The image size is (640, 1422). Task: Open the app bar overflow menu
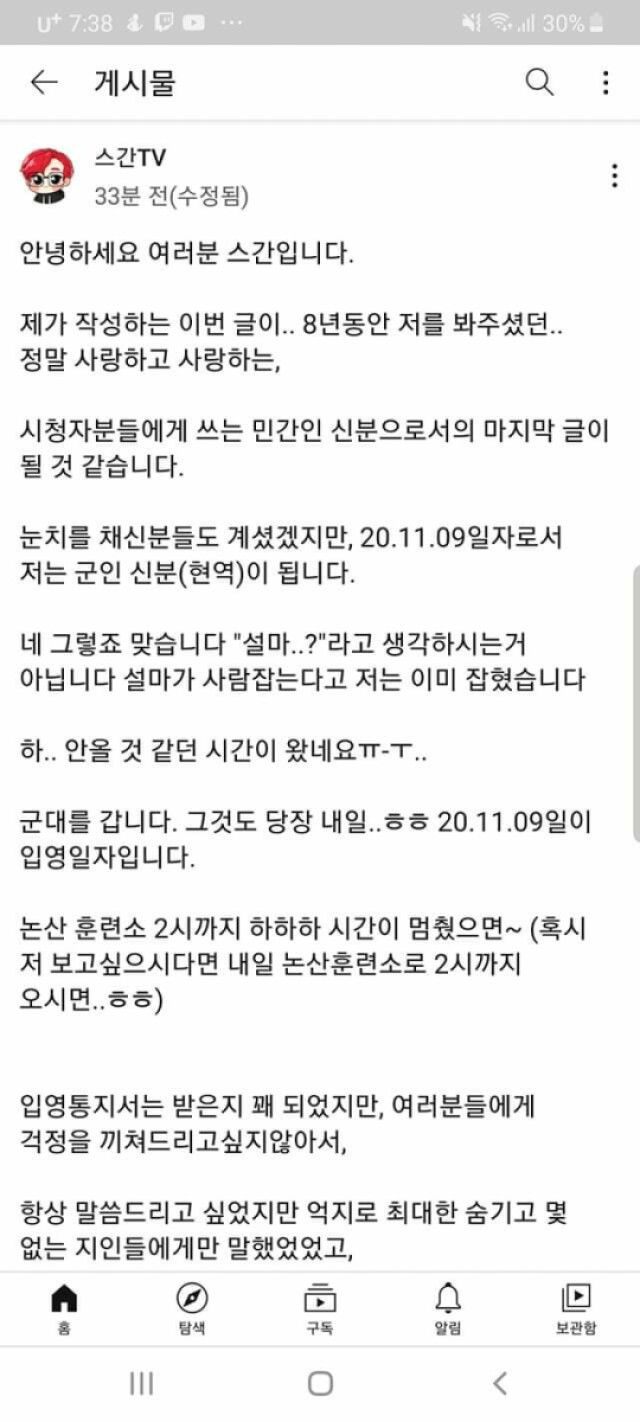tap(605, 83)
